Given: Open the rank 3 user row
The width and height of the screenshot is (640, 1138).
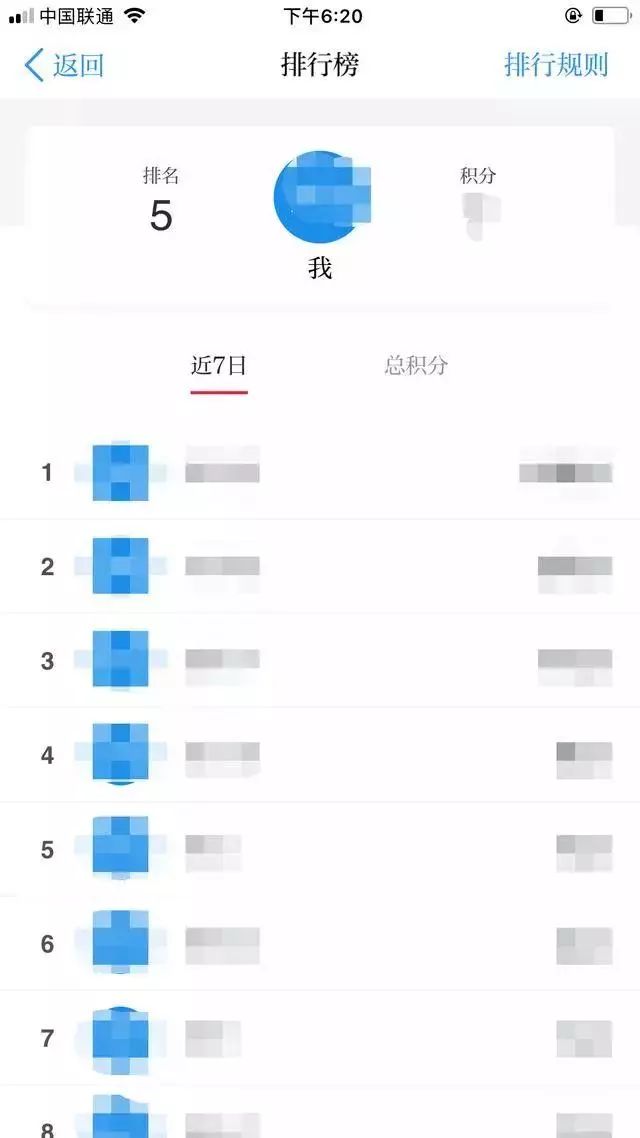Looking at the screenshot, I should [x=320, y=661].
